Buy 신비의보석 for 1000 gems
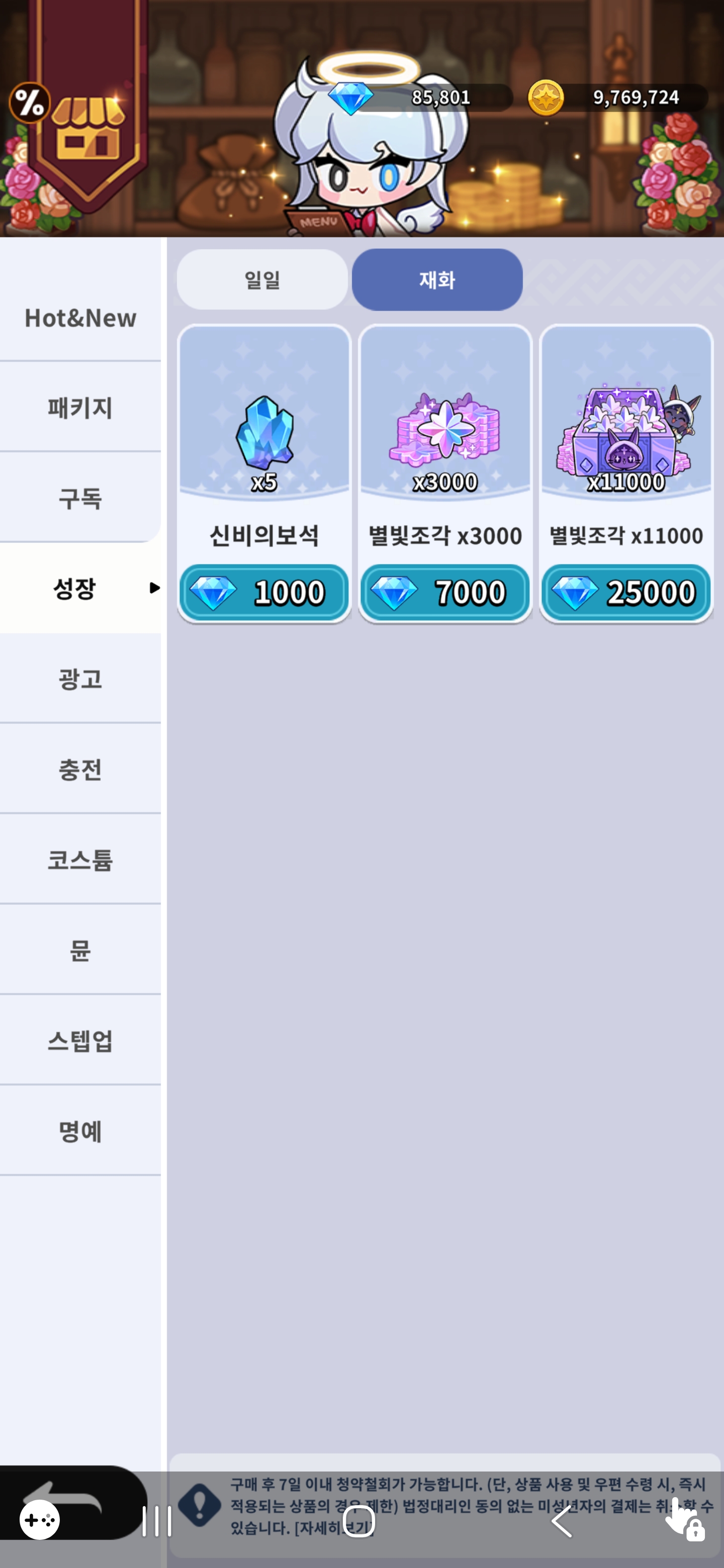Viewport: 724px width, 1568px height. tap(263, 592)
